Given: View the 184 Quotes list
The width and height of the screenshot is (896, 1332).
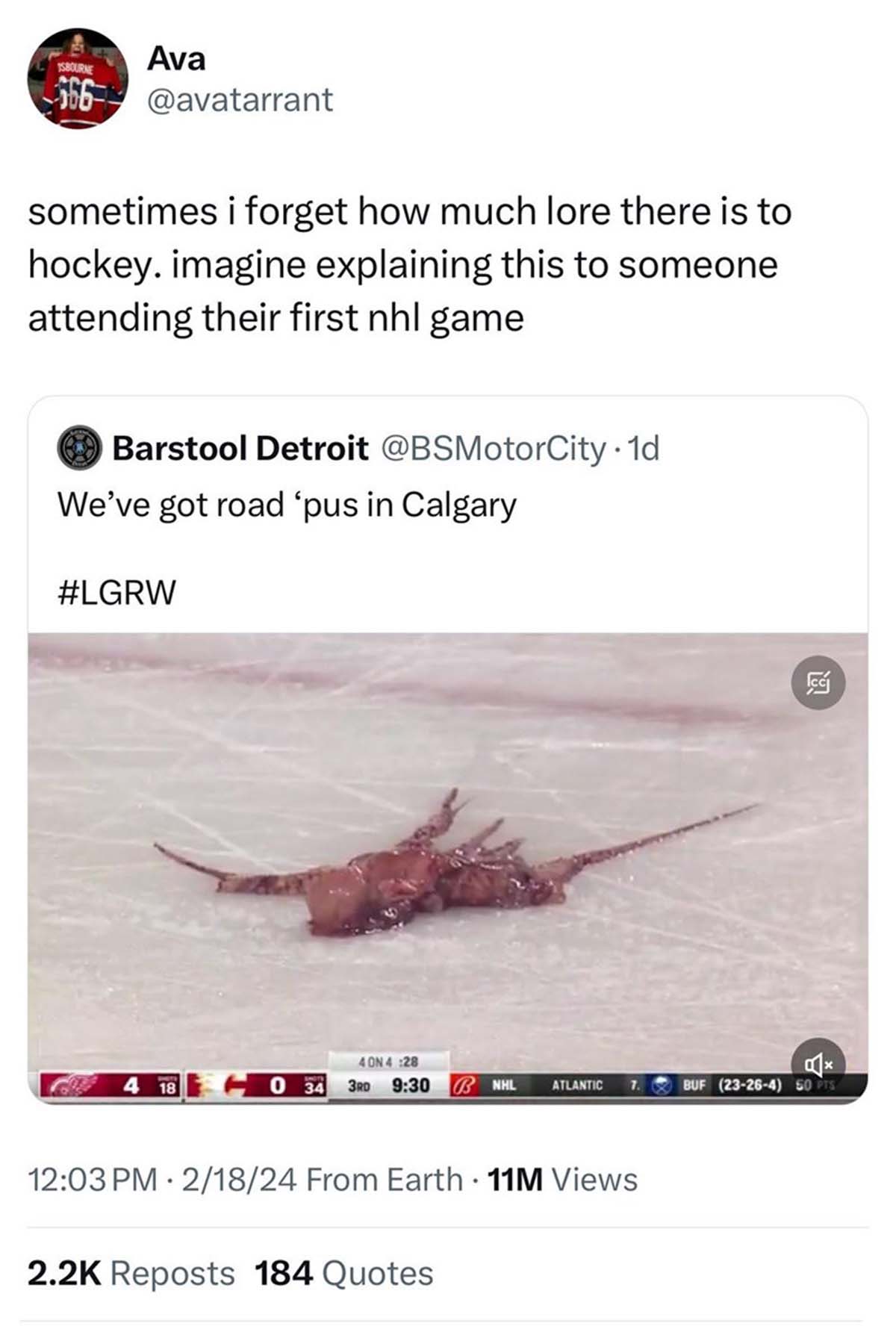Looking at the screenshot, I should coord(343,1274).
